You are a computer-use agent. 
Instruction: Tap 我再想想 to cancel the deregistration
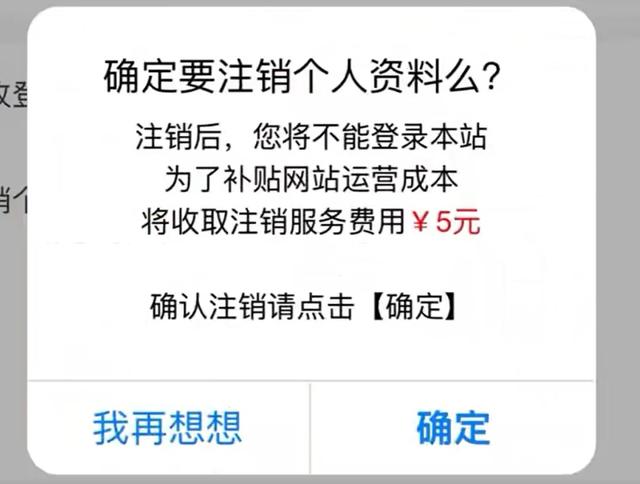pyautogui.click(x=168, y=427)
